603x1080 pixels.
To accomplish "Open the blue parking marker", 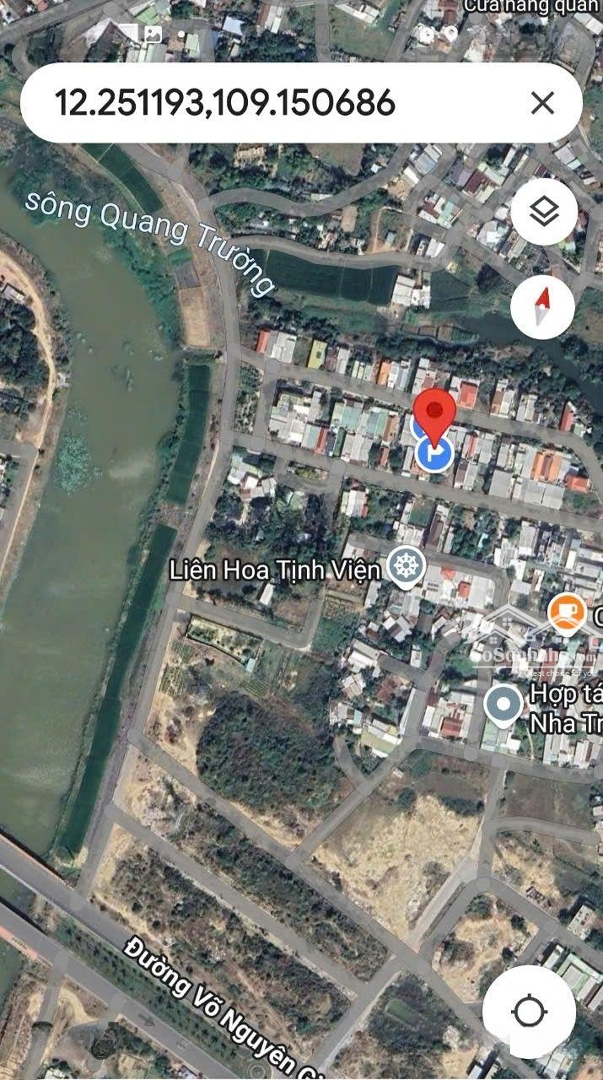I will pyautogui.click(x=436, y=454).
